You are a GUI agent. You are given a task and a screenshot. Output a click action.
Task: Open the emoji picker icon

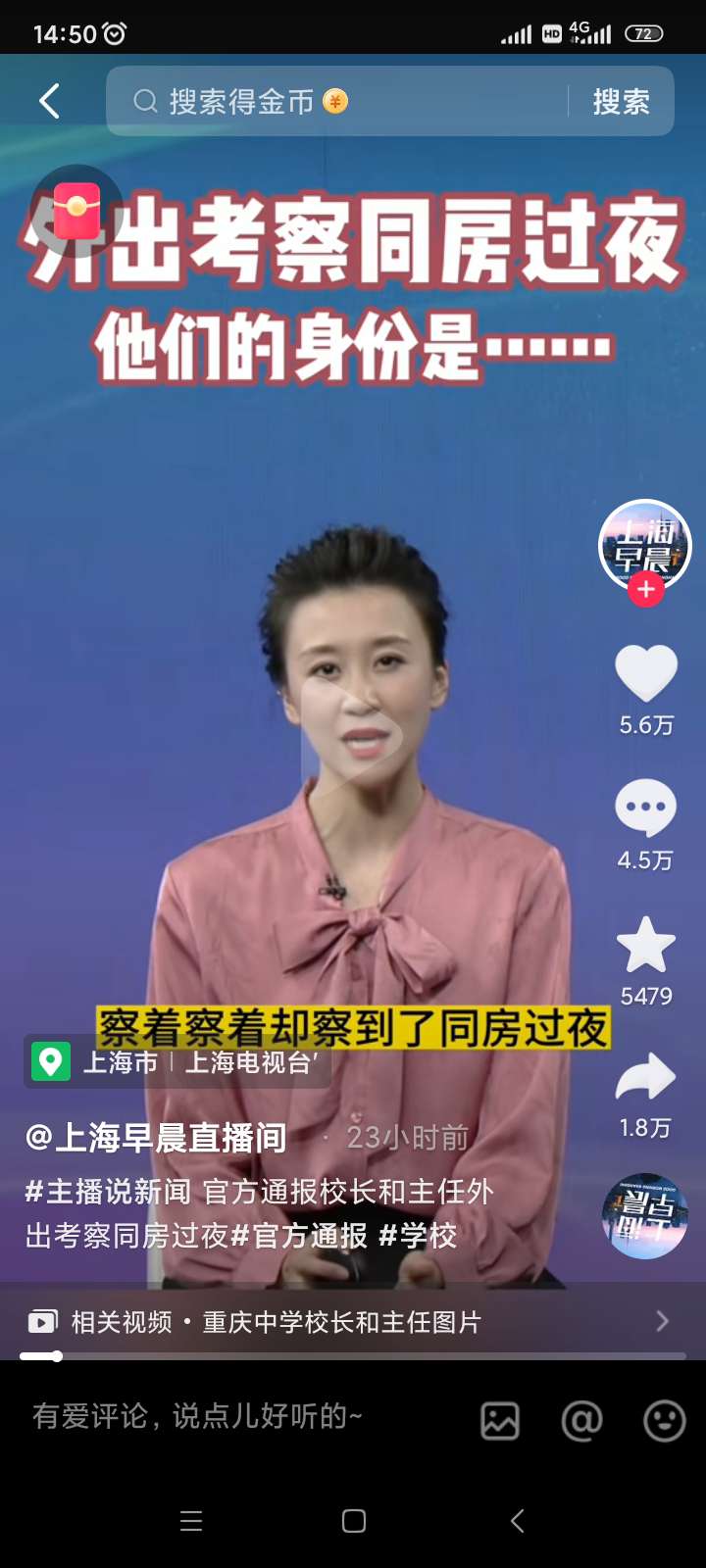pyautogui.click(x=664, y=1420)
